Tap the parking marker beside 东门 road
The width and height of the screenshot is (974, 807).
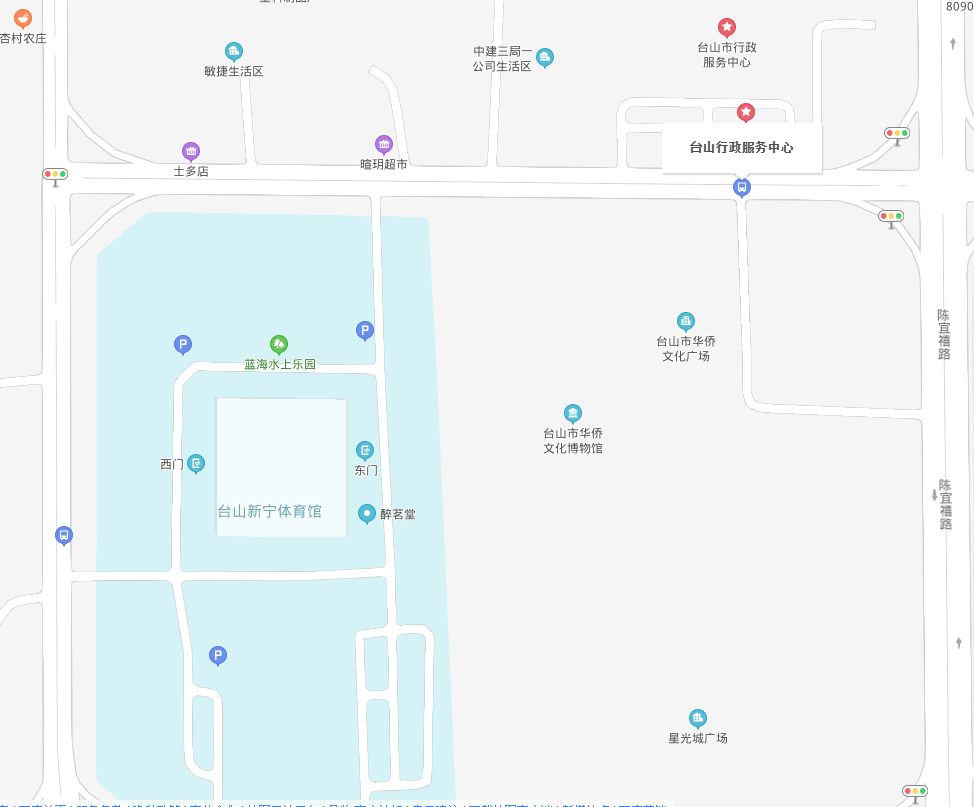[365, 330]
